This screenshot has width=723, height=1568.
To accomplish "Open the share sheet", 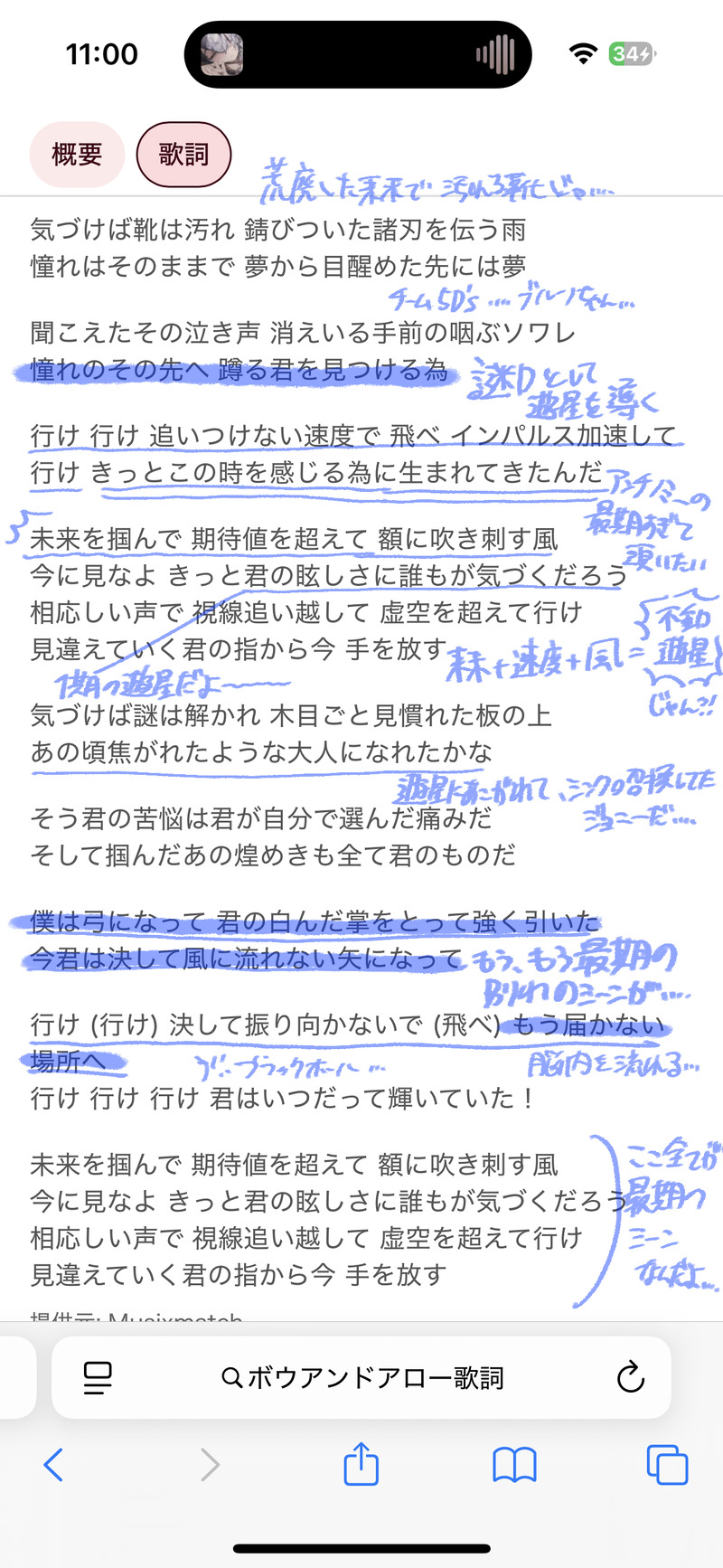I will (361, 1462).
